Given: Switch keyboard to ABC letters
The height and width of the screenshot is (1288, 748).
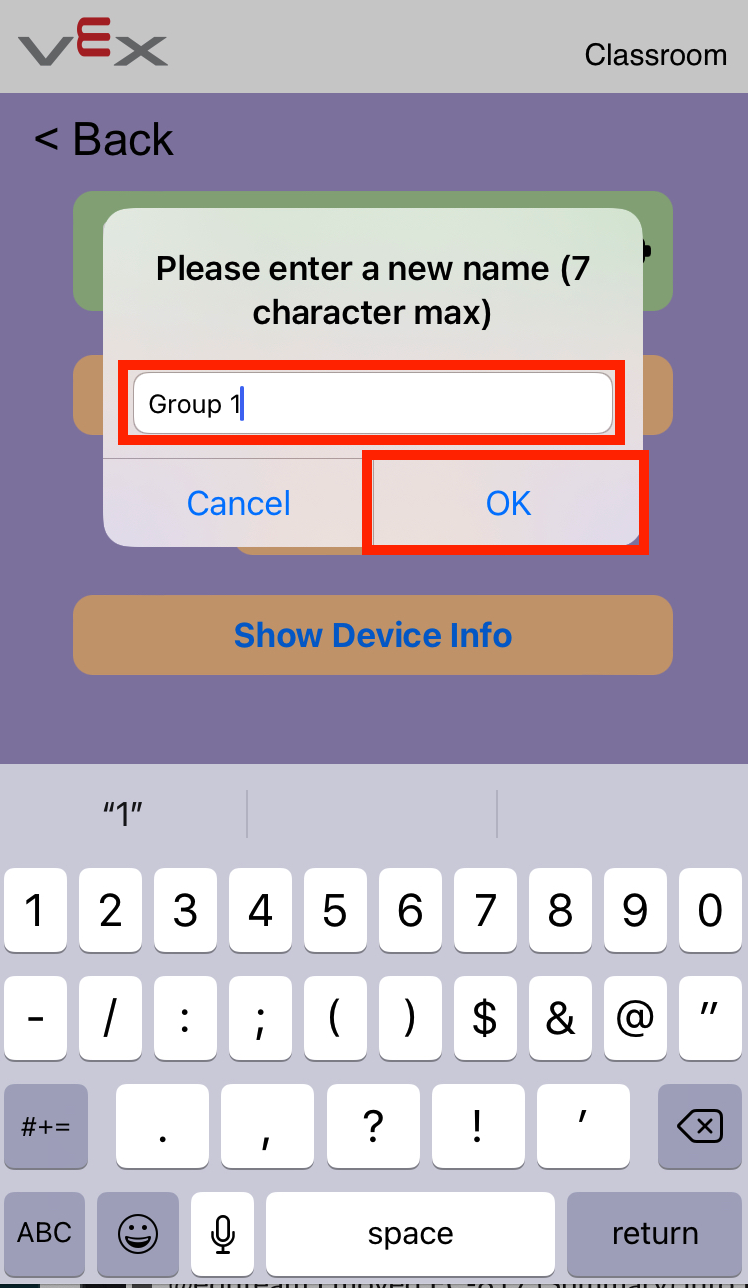Looking at the screenshot, I should (44, 1233).
